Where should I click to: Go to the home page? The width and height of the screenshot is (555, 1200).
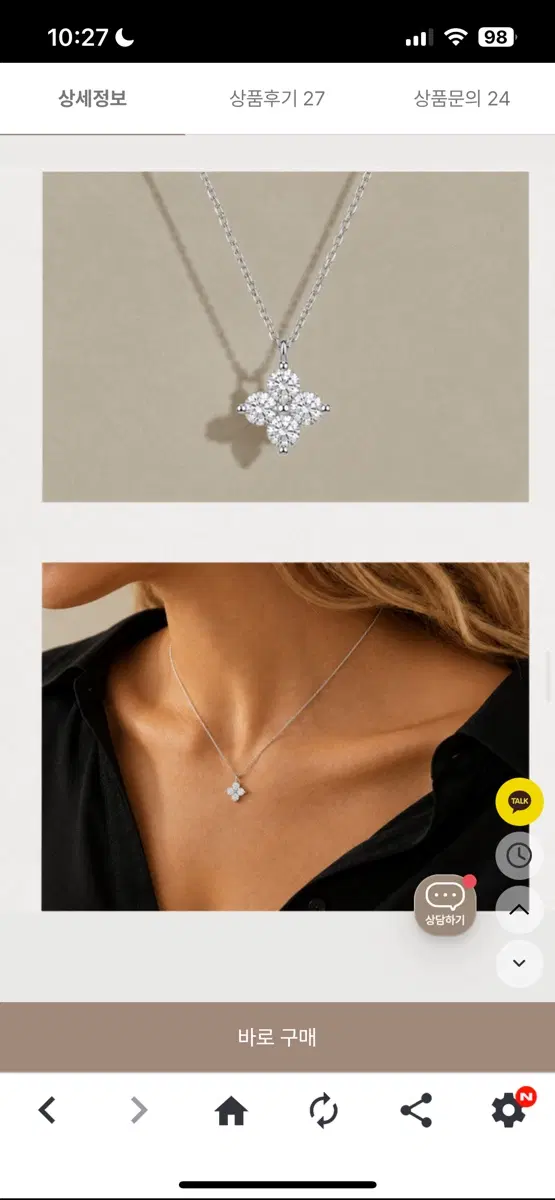(231, 1110)
